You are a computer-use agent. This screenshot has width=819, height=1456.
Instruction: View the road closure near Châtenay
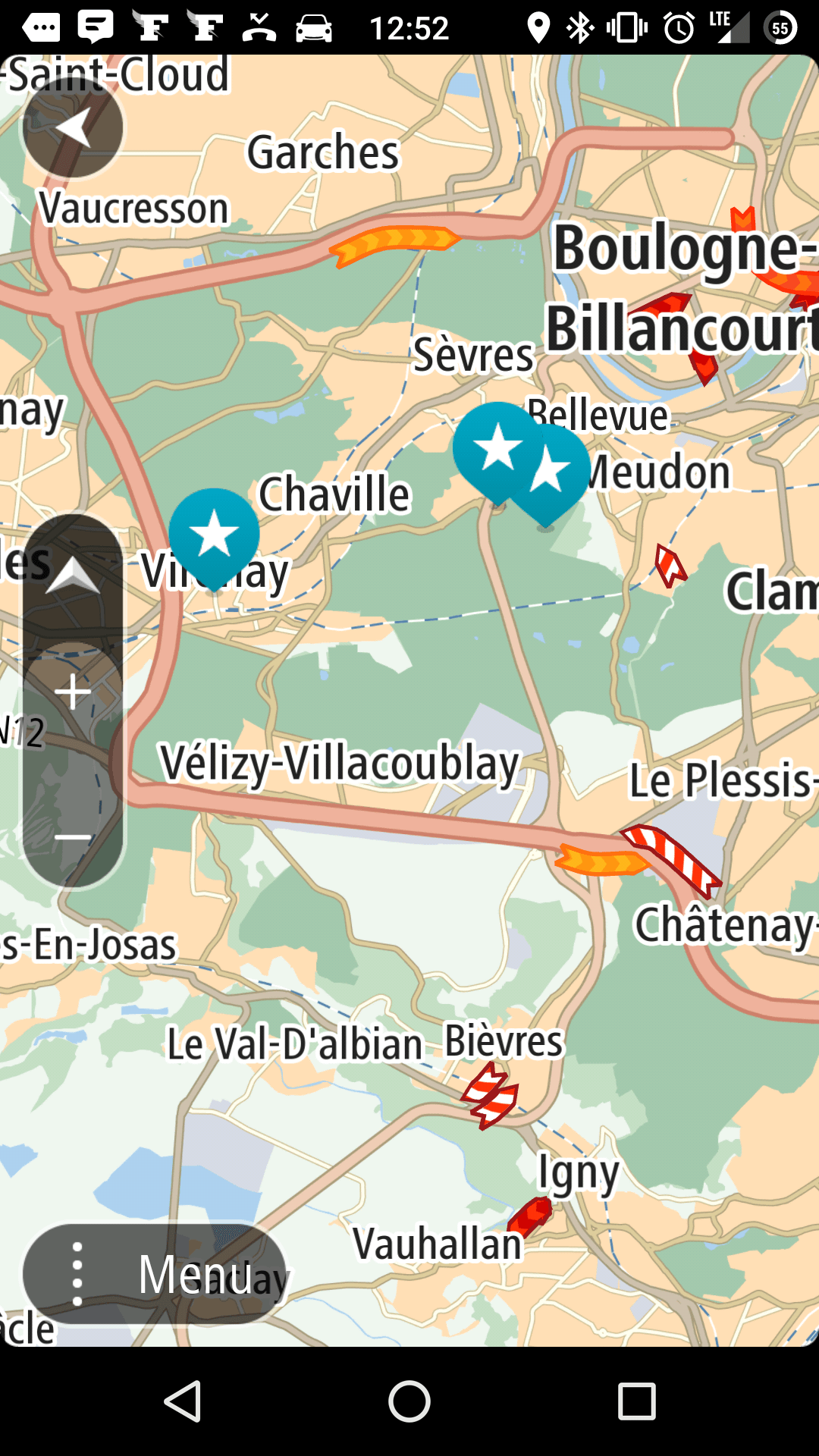pyautogui.click(x=671, y=857)
